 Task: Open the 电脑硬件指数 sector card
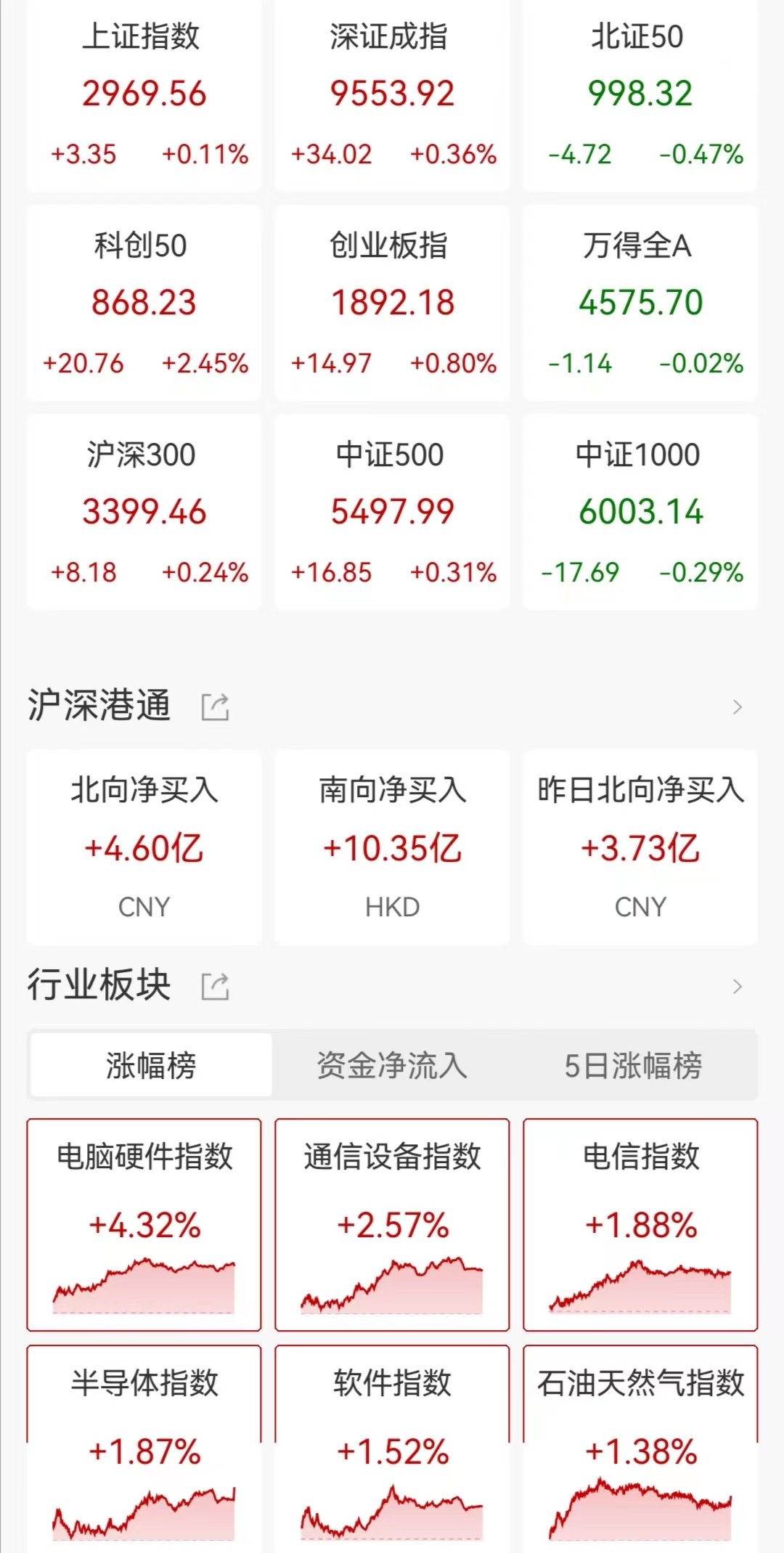(x=144, y=1225)
